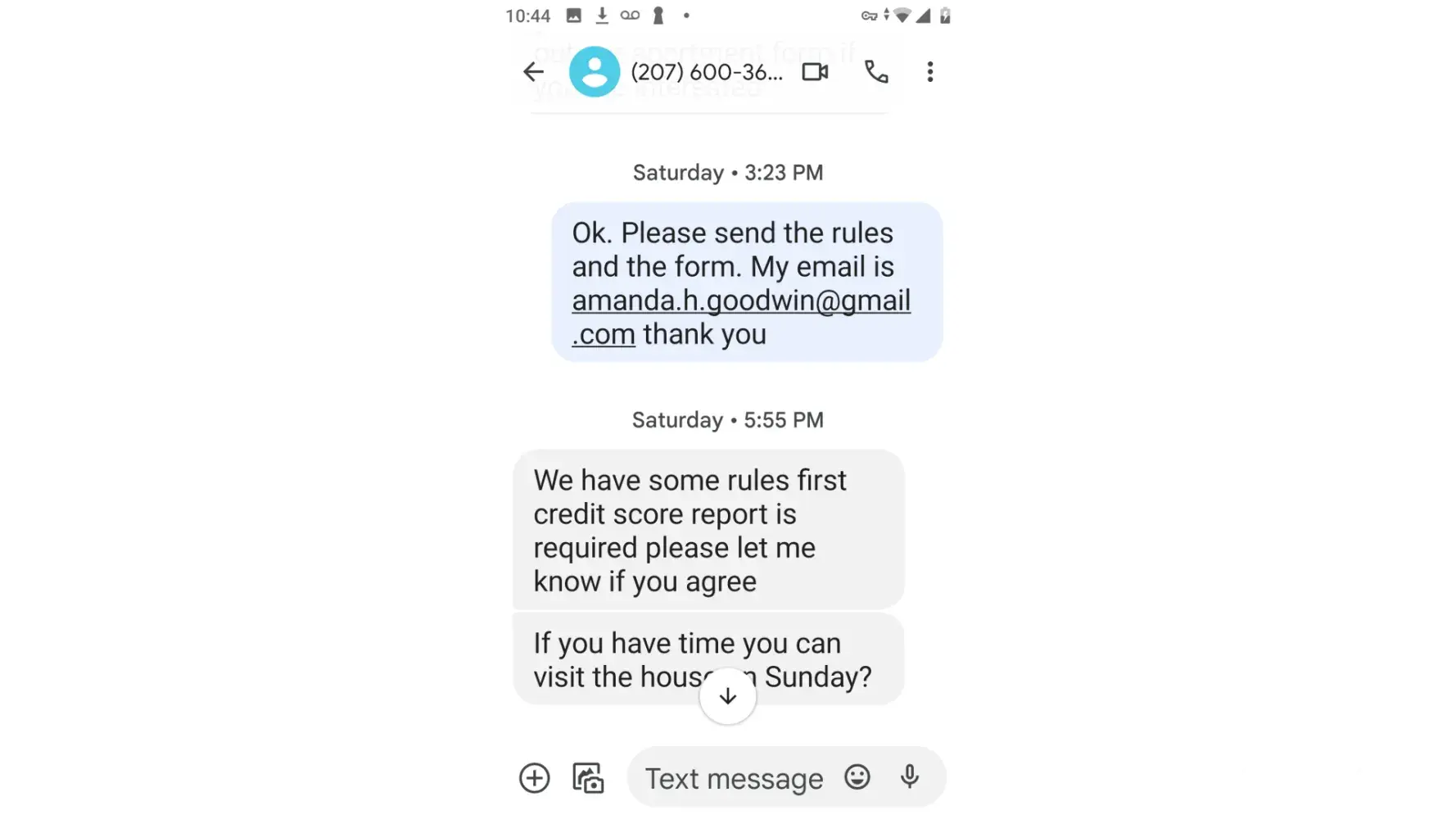Call this number by voice
Image resolution: width=1456 pixels, height=819 pixels.
[876, 72]
